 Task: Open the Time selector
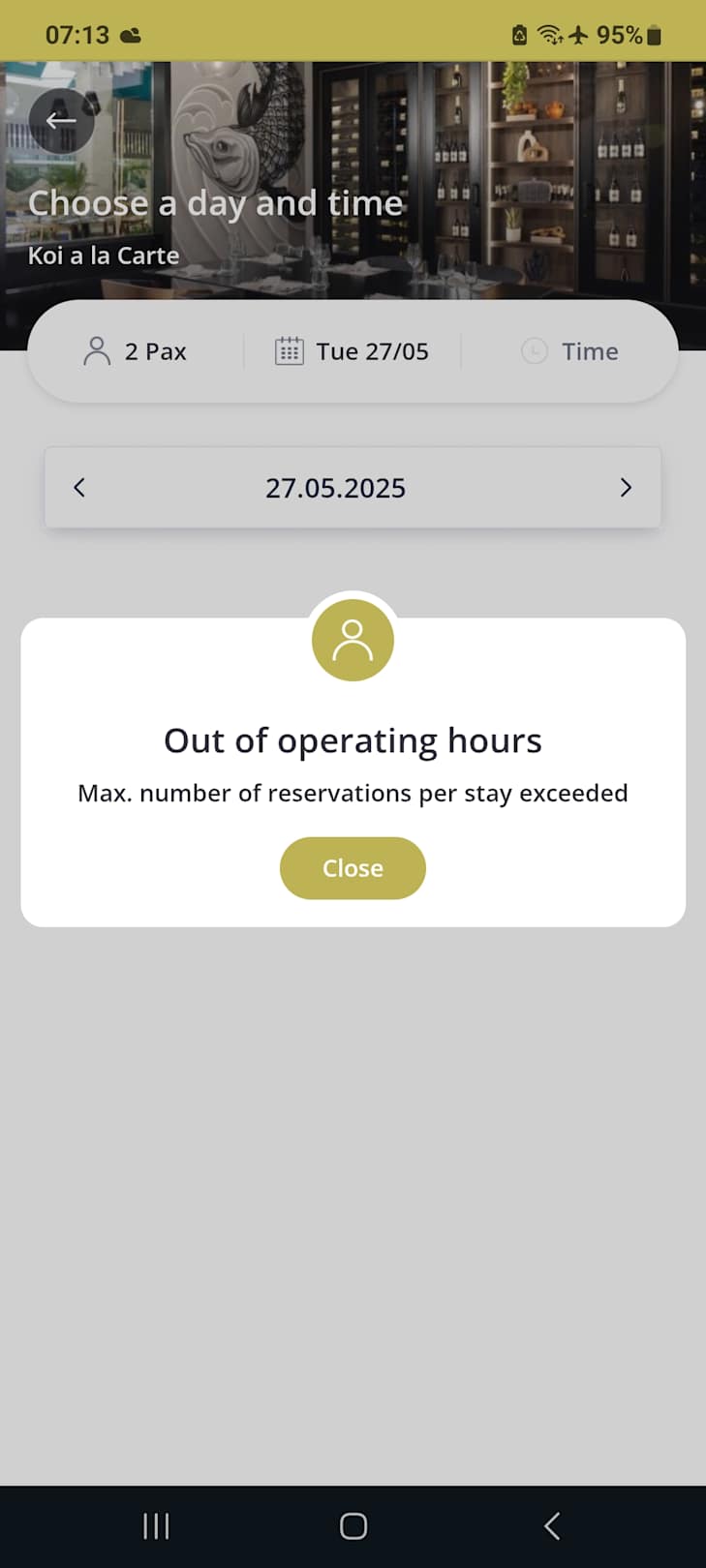pyautogui.click(x=569, y=351)
